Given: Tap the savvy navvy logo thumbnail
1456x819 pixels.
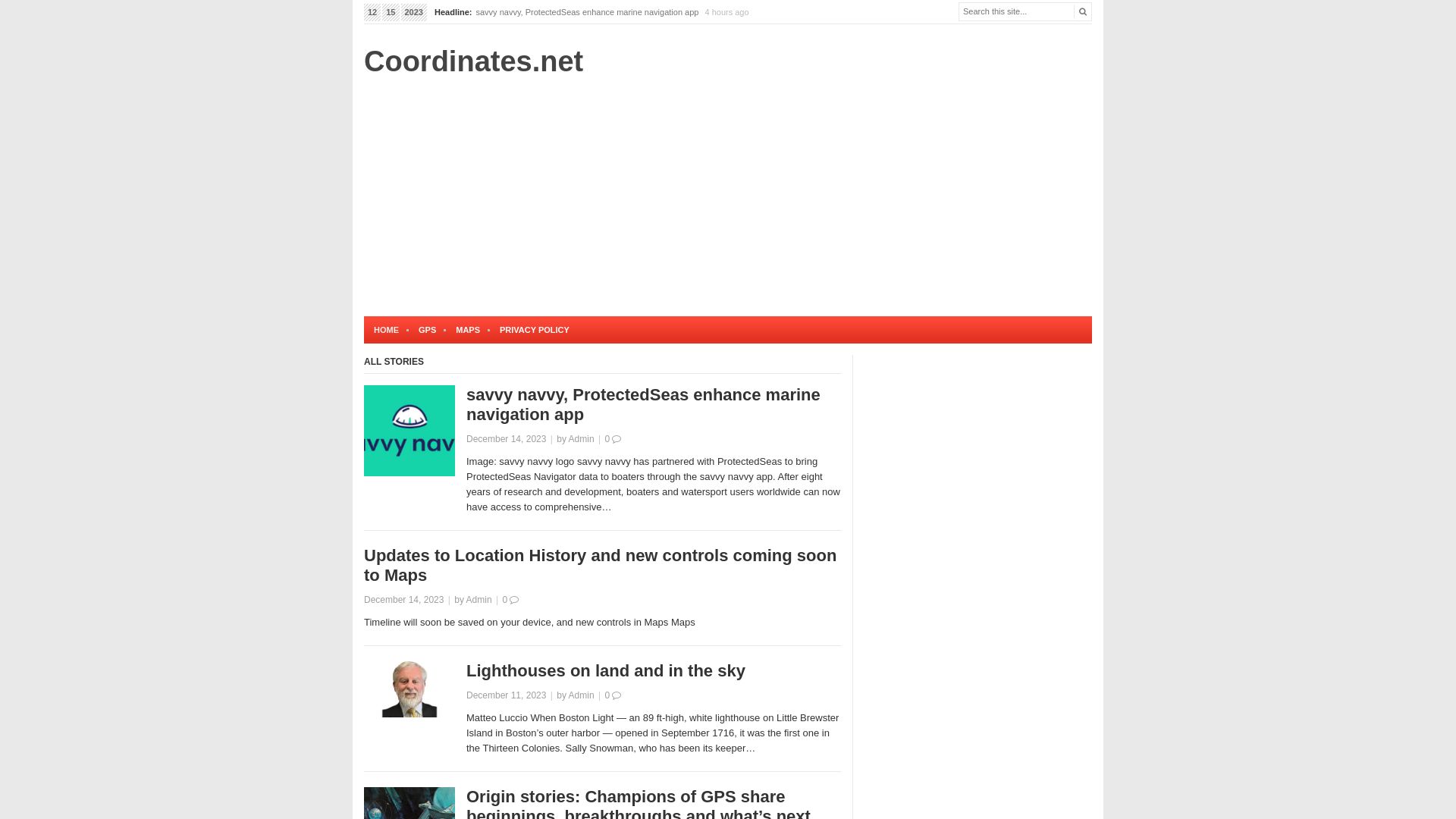Looking at the screenshot, I should [x=409, y=431].
